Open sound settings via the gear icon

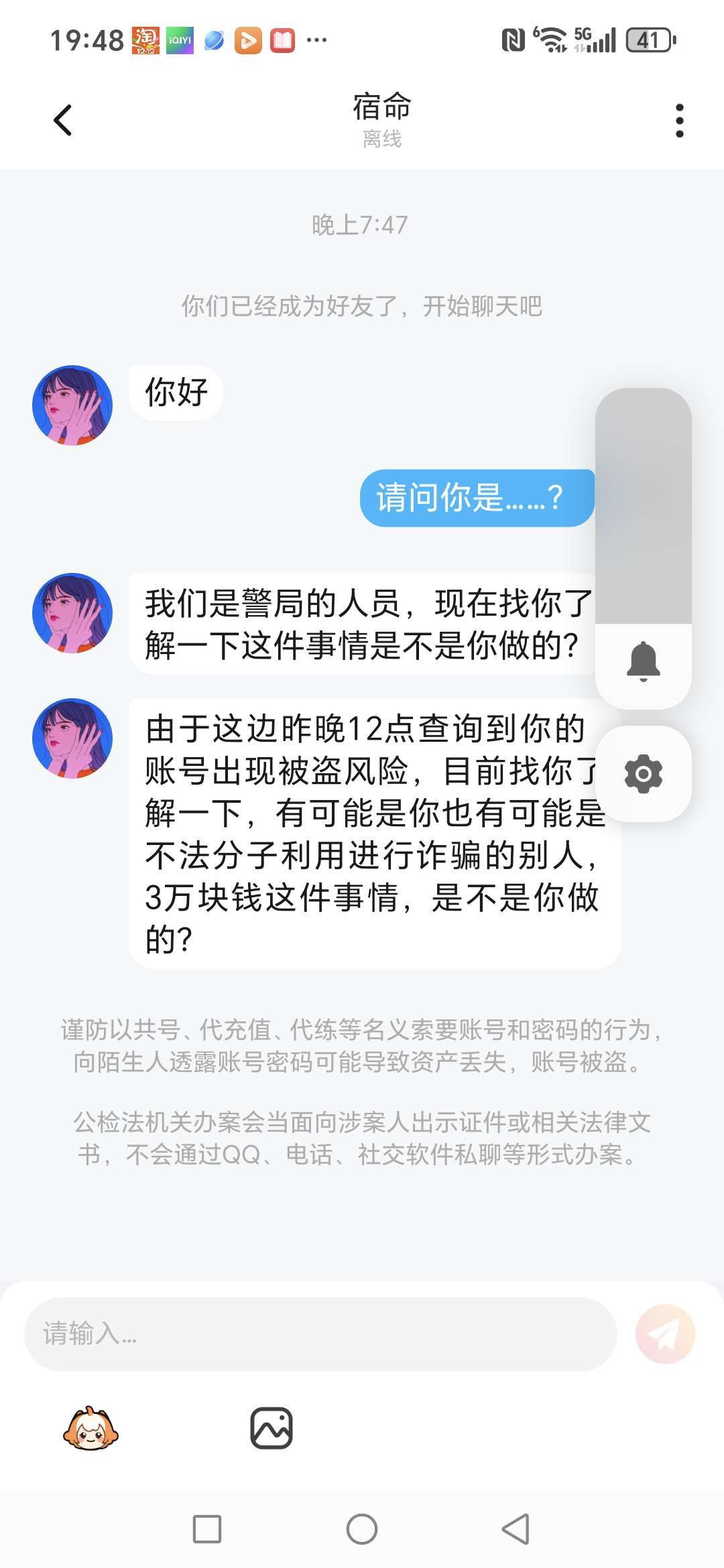tap(644, 774)
